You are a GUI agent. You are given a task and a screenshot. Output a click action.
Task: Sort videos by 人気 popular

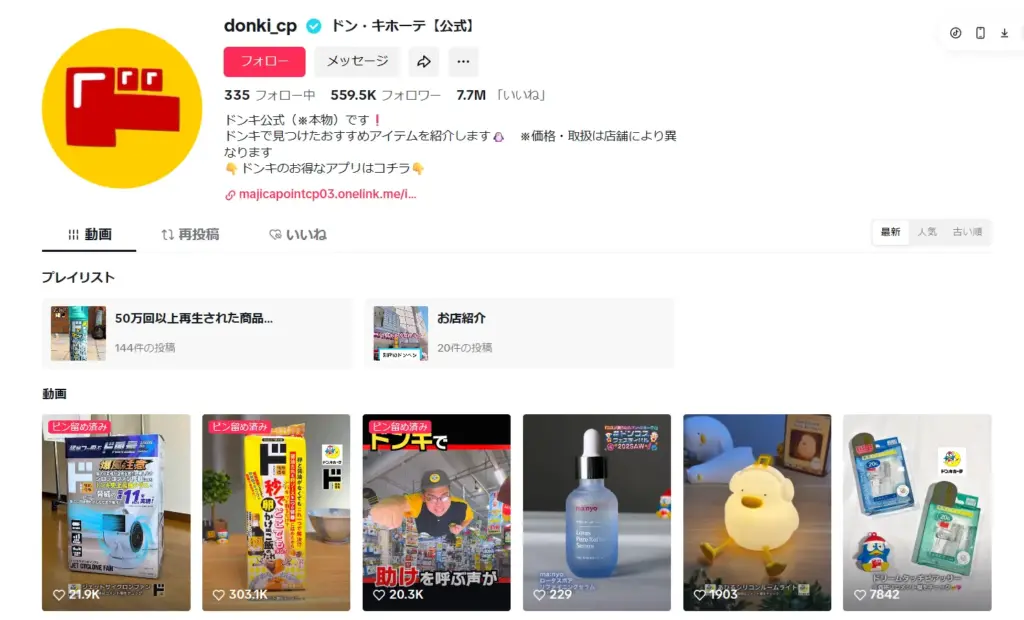pyautogui.click(x=927, y=232)
